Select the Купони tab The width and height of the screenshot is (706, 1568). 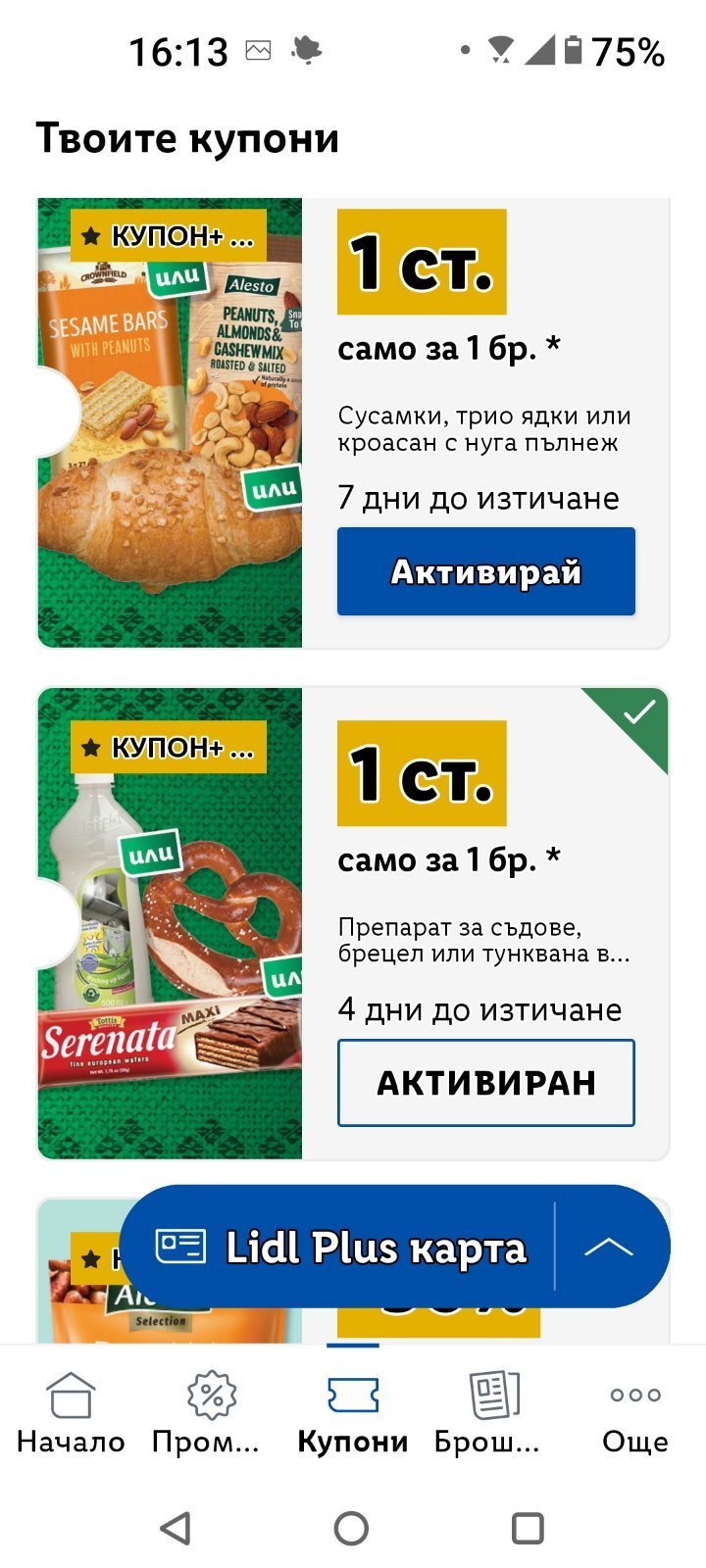click(x=353, y=1413)
